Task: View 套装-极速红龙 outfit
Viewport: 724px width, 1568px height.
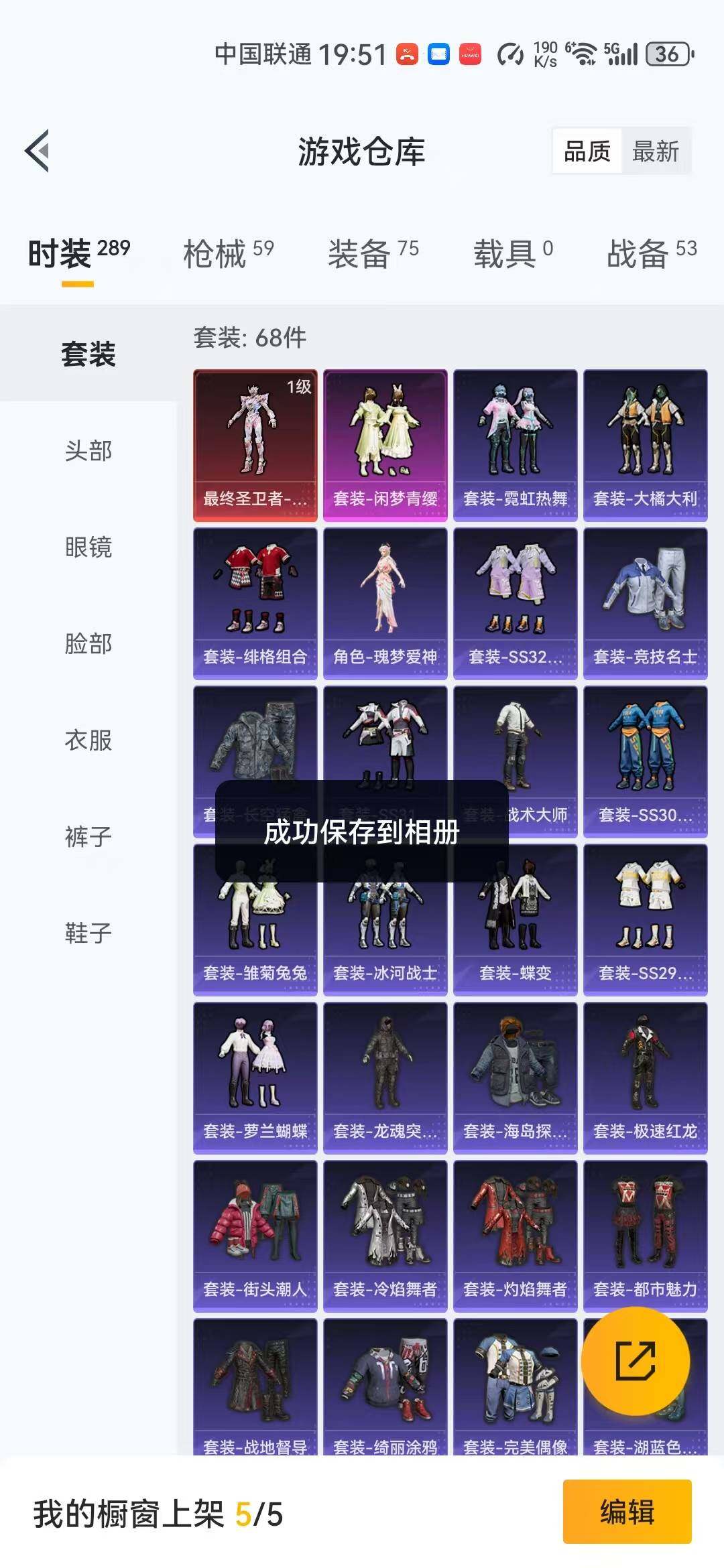Action: coord(645,1077)
